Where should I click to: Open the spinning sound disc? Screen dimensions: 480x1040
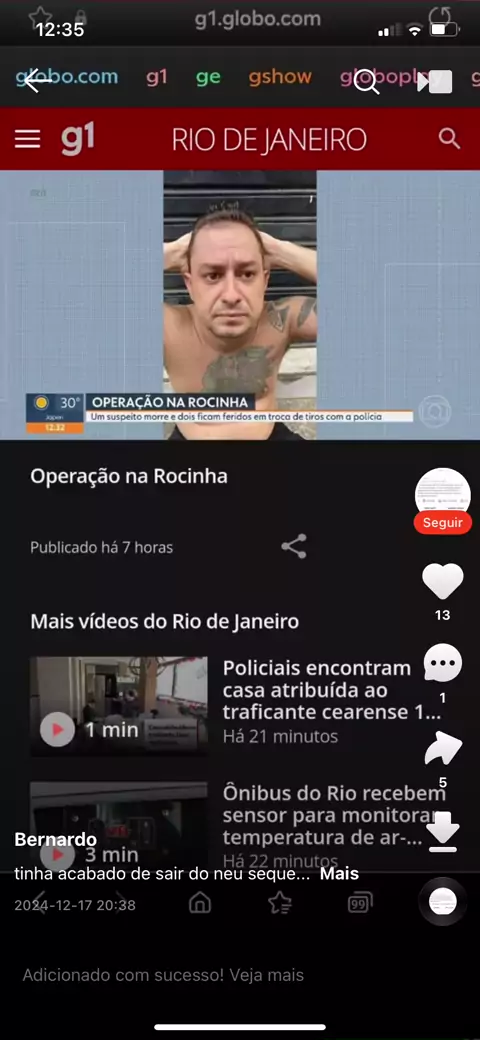coord(442,901)
